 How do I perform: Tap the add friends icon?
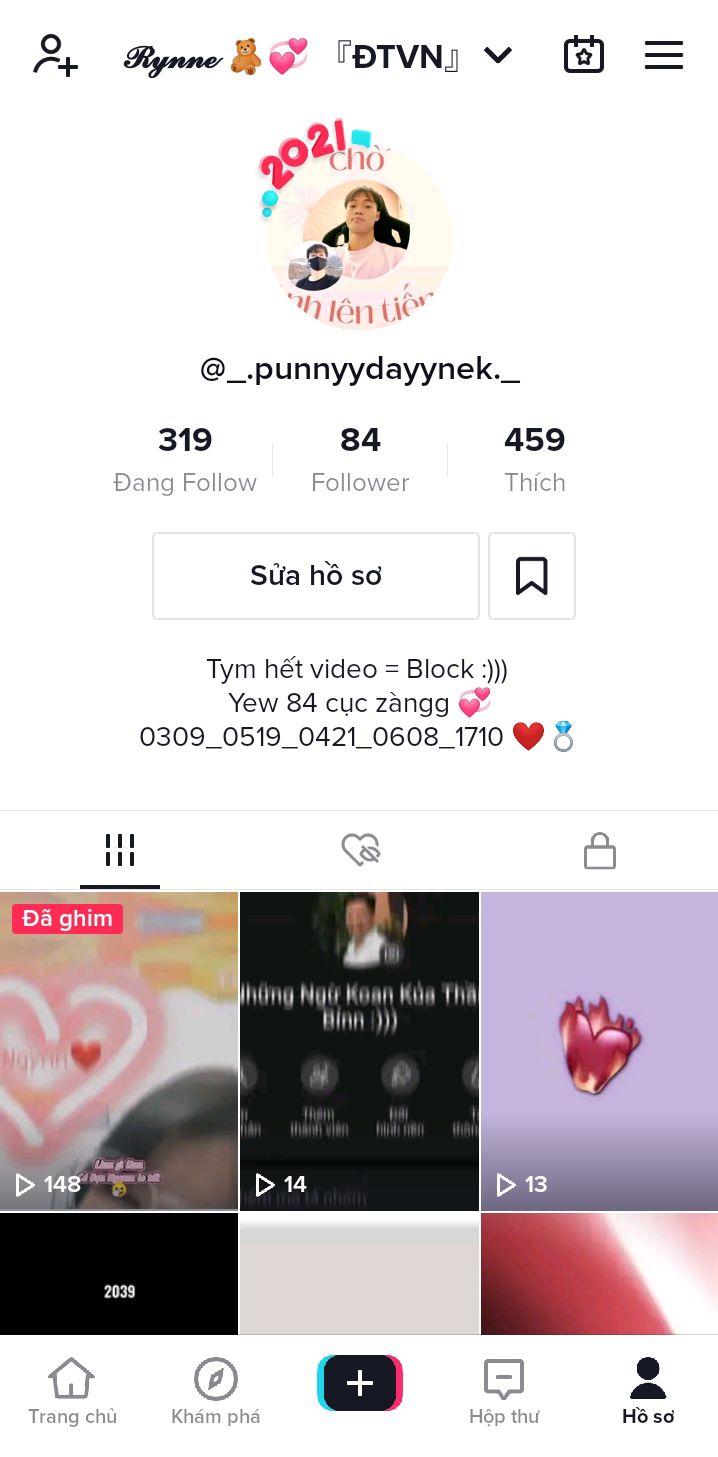click(55, 55)
